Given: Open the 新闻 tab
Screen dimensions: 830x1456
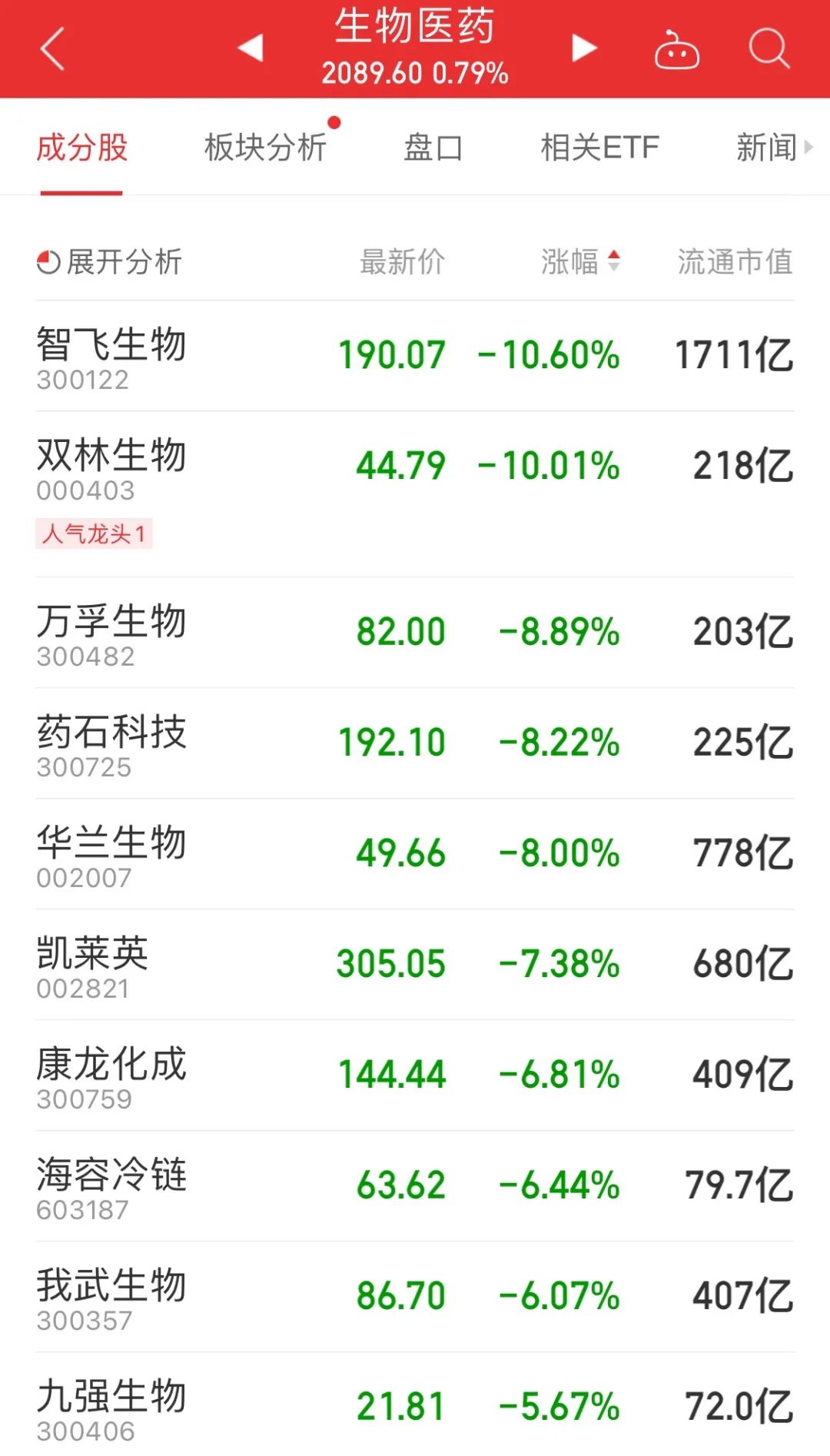Looking at the screenshot, I should 766,147.
